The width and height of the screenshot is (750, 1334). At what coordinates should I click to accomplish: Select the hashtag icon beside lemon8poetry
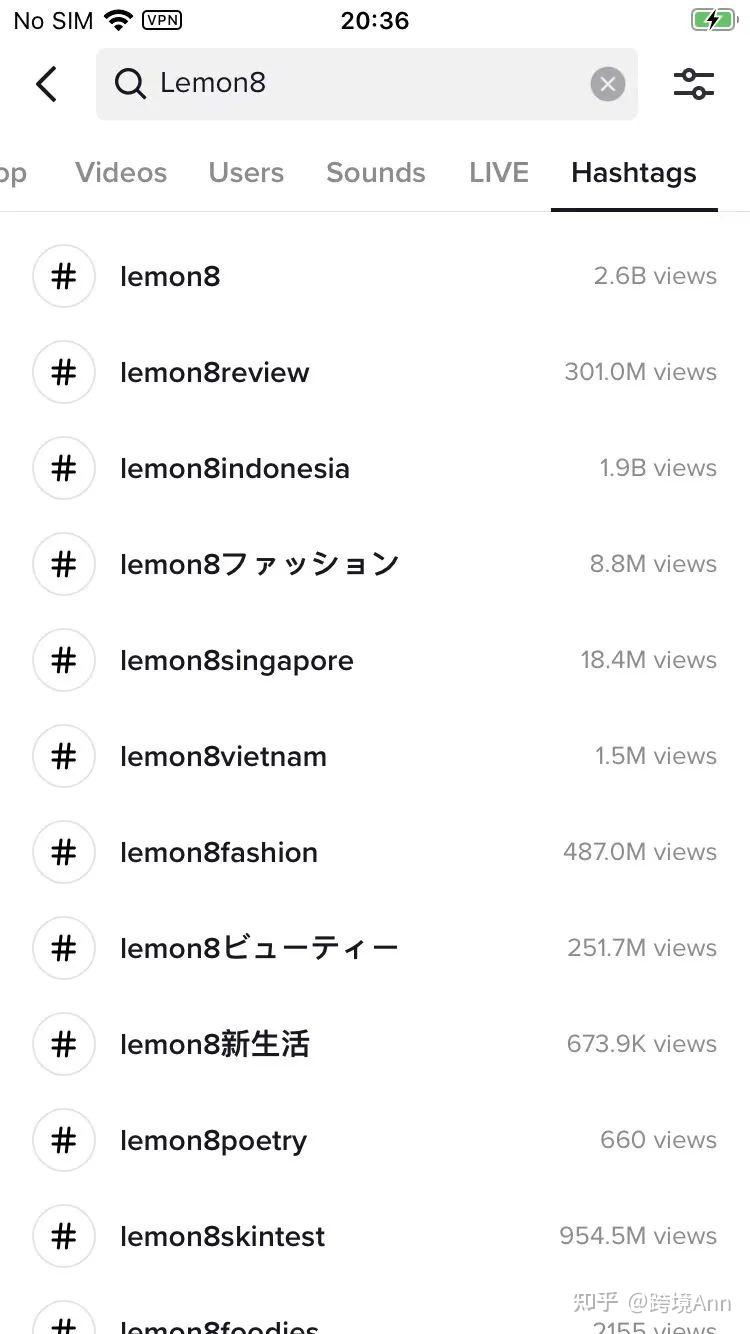tap(63, 1139)
